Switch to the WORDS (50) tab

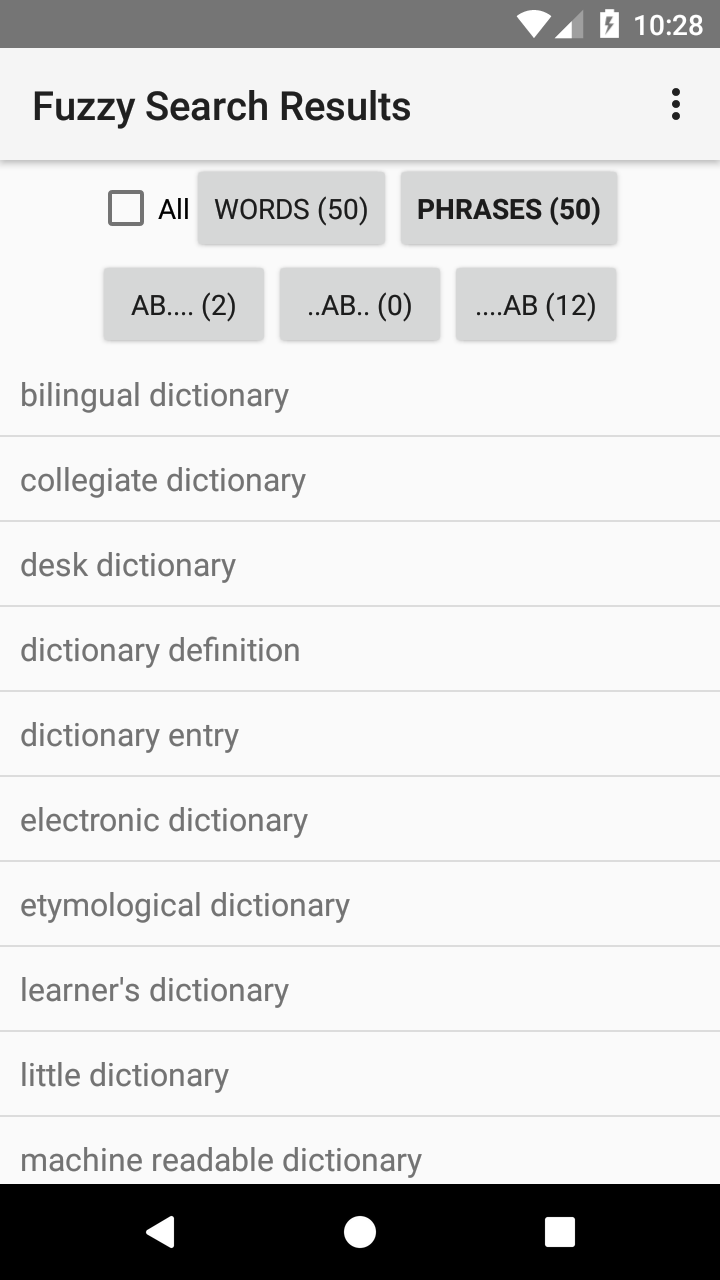click(291, 208)
